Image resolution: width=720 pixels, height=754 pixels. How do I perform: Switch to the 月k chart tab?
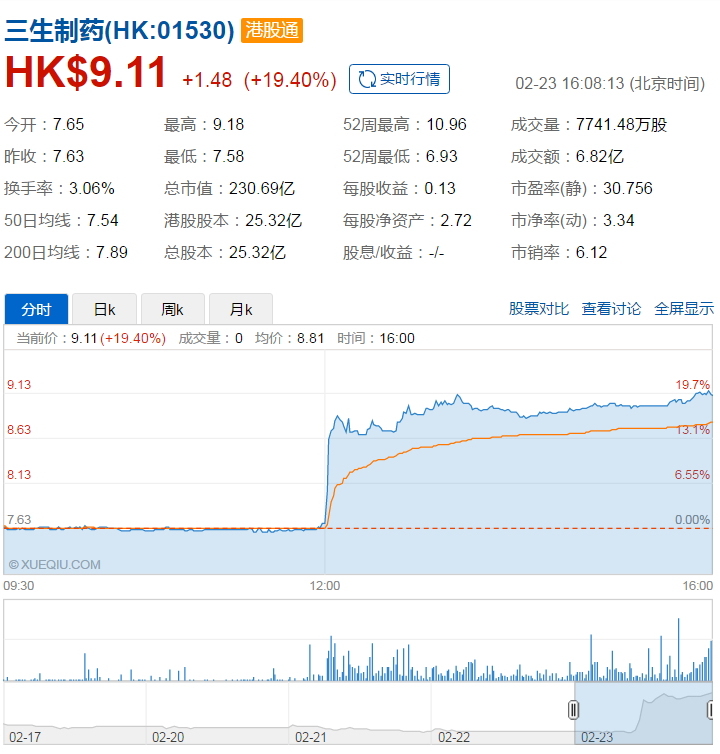click(x=240, y=309)
